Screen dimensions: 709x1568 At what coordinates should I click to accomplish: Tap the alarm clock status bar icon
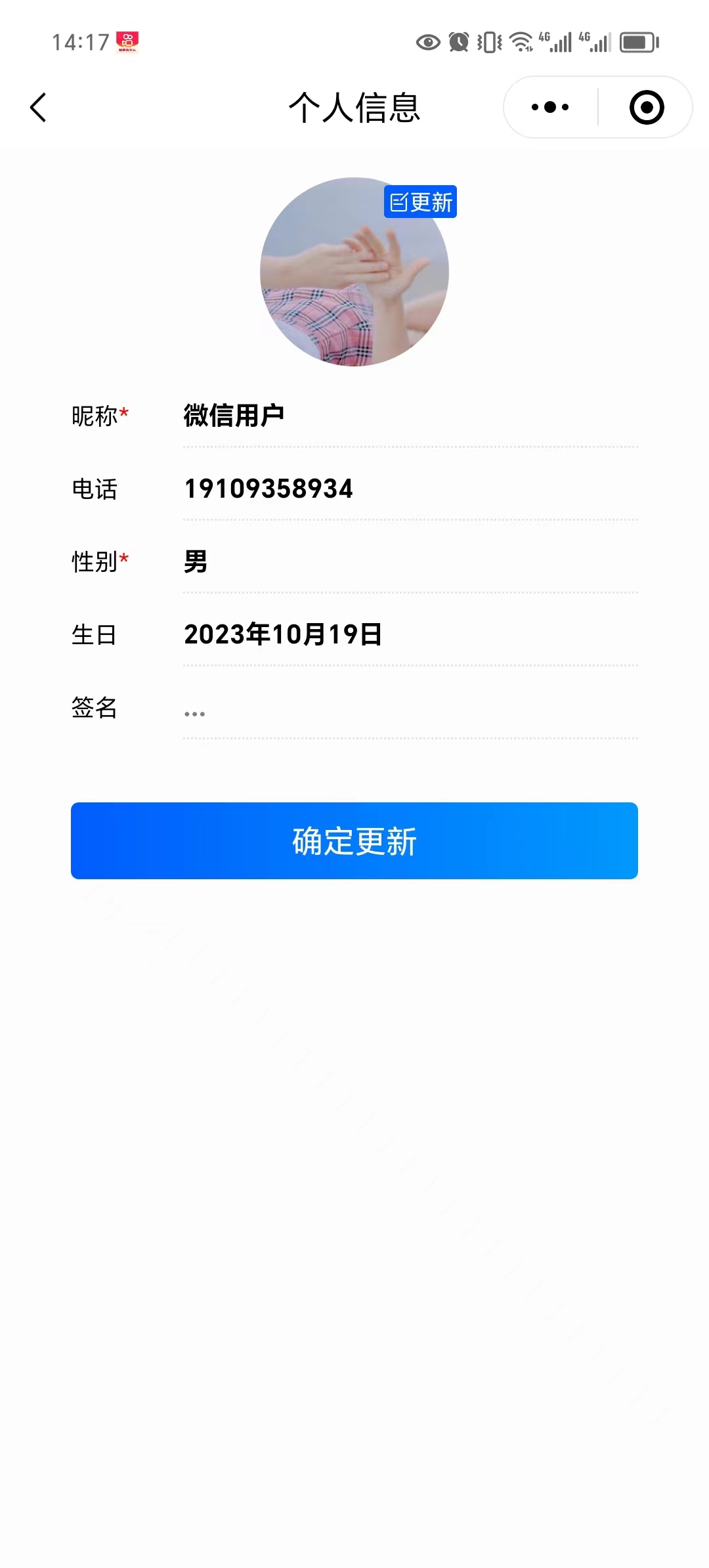(458, 42)
